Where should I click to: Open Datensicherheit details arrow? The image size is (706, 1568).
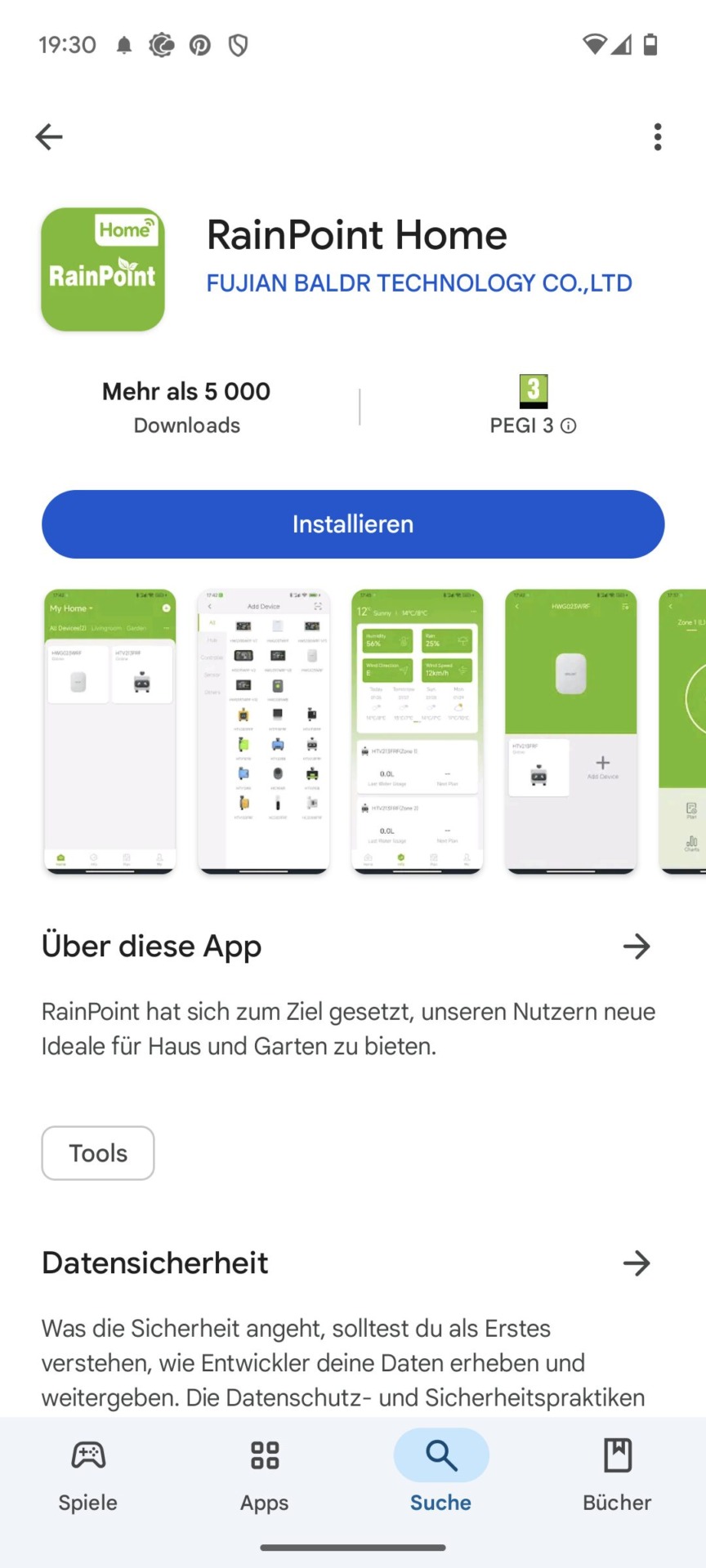pyautogui.click(x=637, y=1263)
